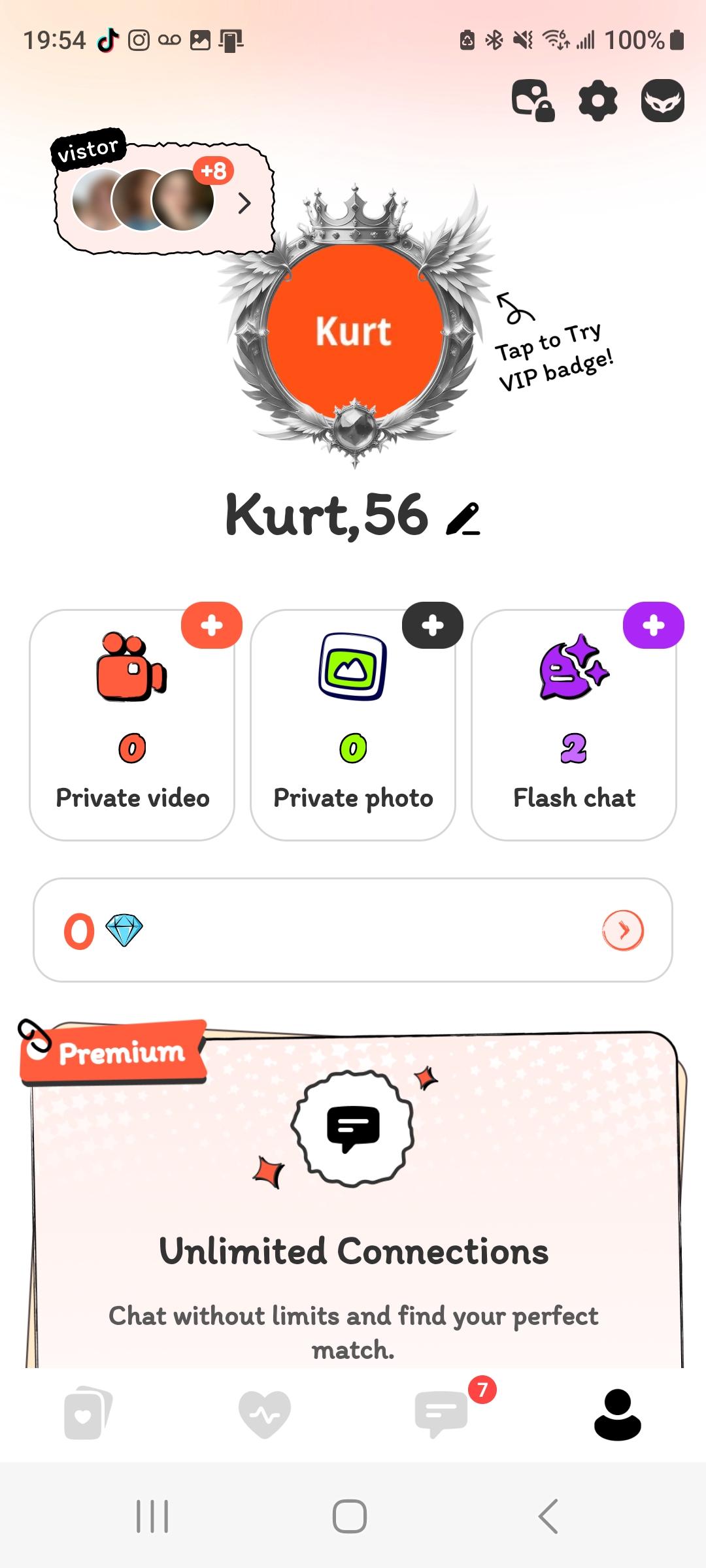View the visitors list
The image size is (706, 1568).
pos(163,201)
